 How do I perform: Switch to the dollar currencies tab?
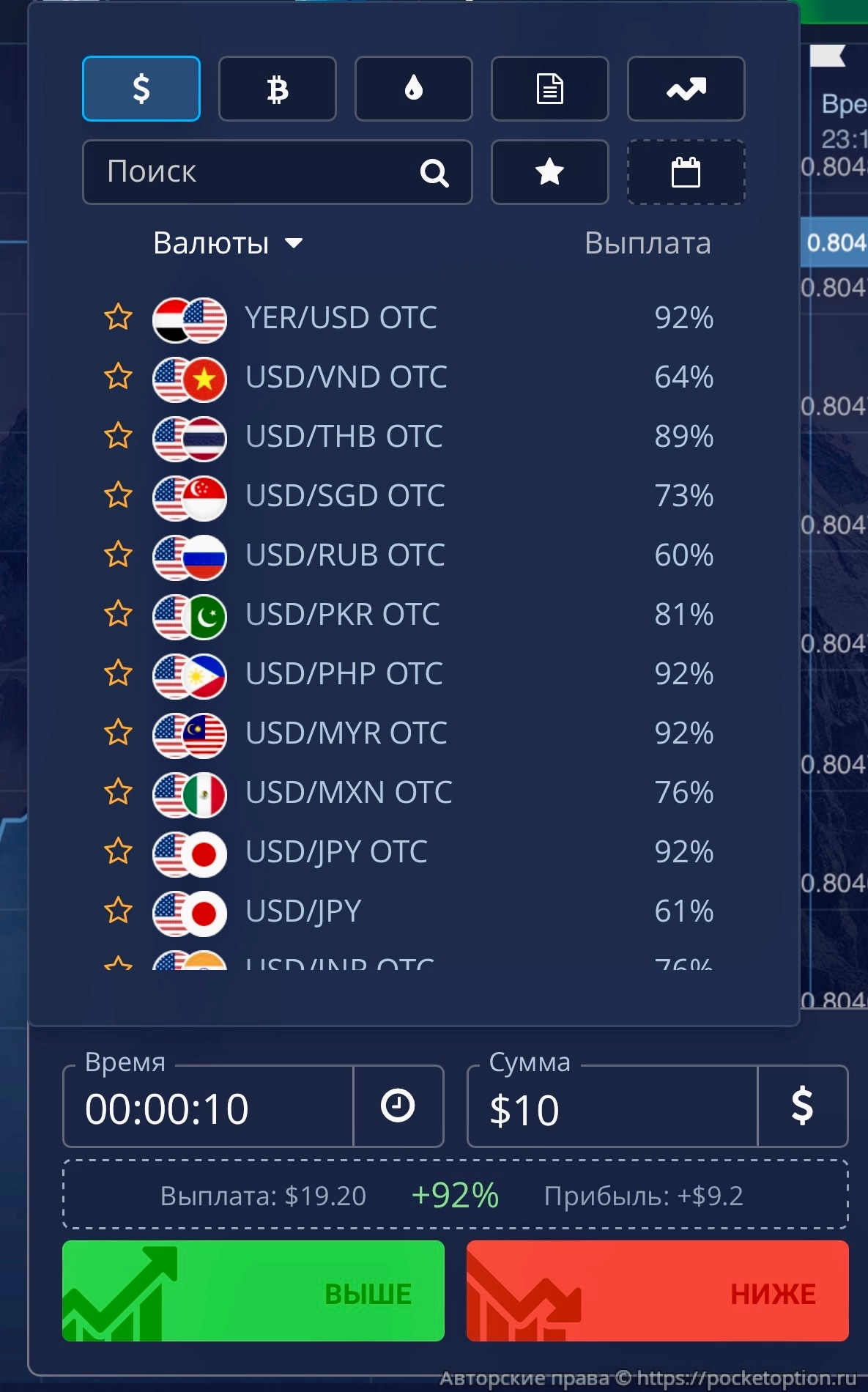point(141,89)
